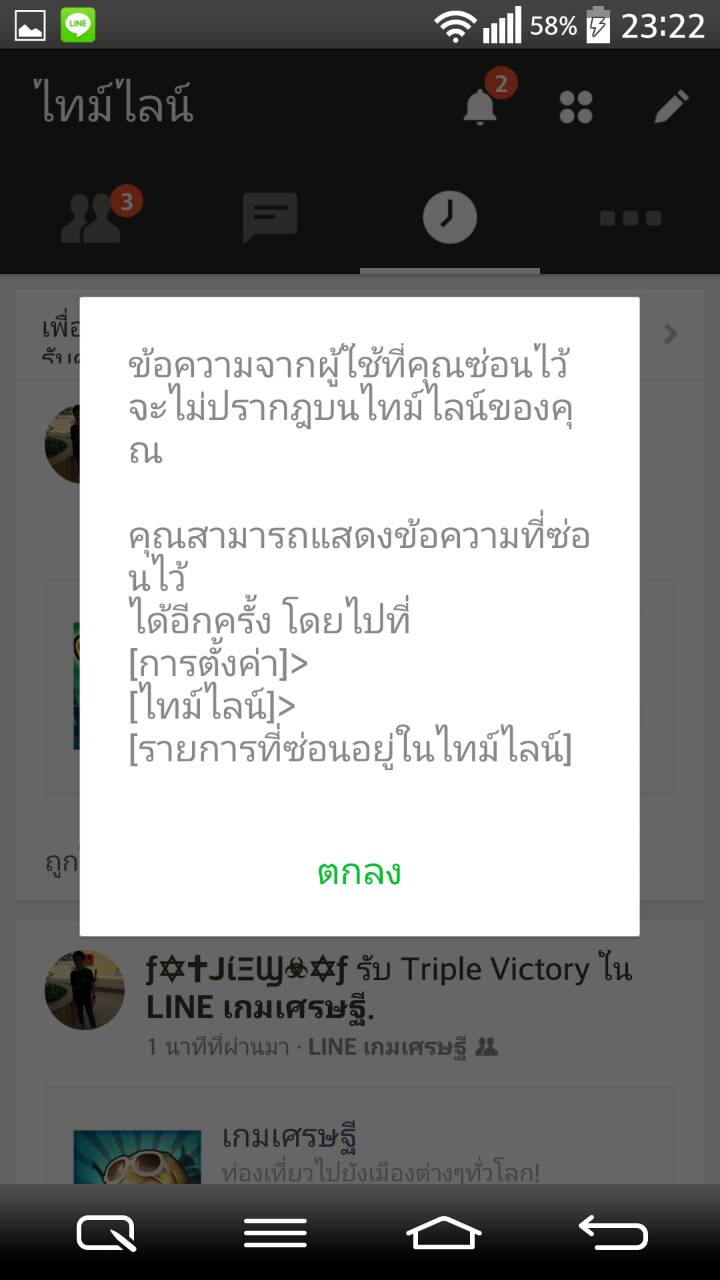This screenshot has height=1280, width=720.
Task: Write a new post with pencil icon
Action: 671,106
